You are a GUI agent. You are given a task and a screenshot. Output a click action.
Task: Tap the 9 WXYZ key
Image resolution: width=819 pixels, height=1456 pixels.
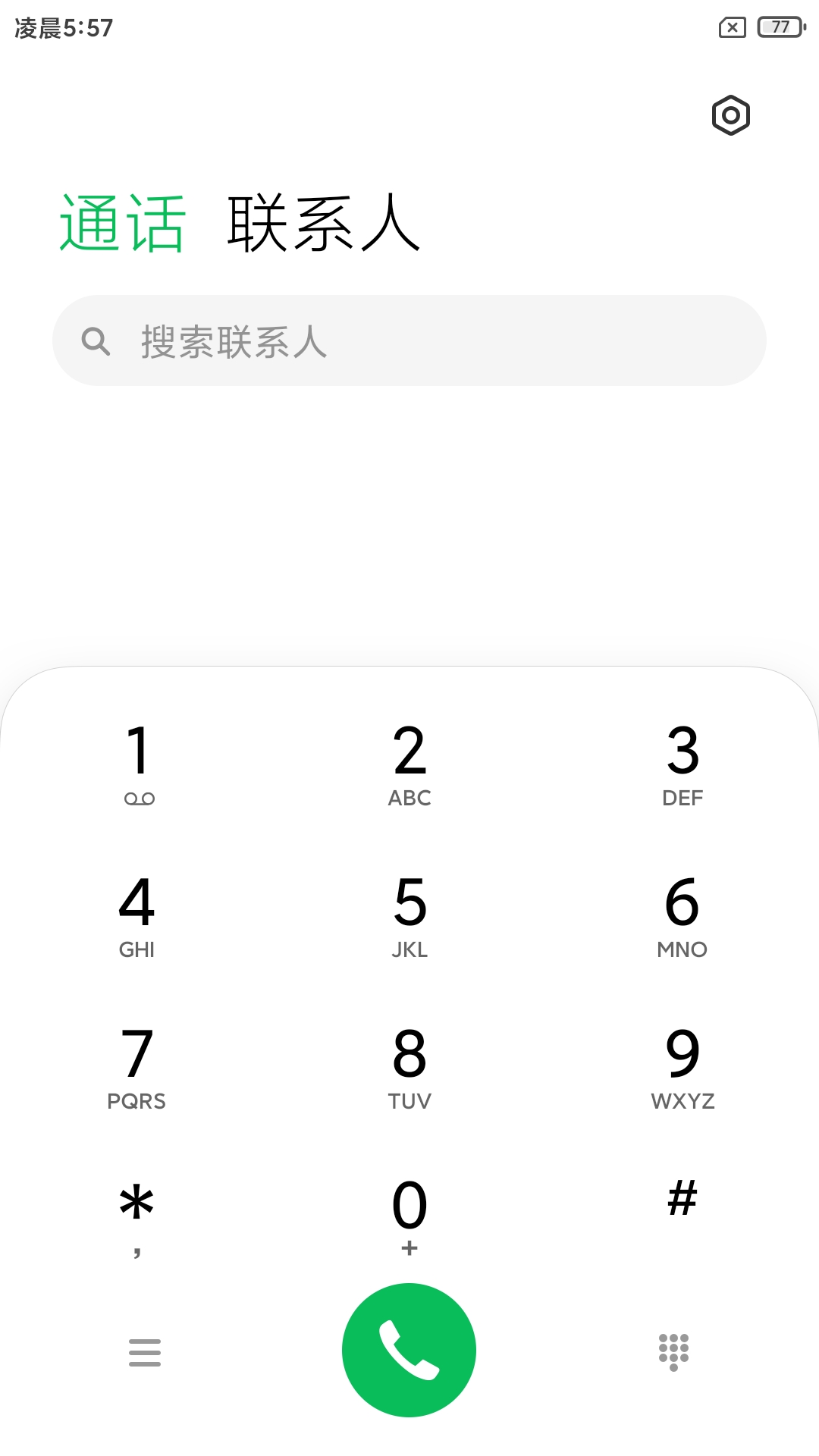[x=682, y=1065]
